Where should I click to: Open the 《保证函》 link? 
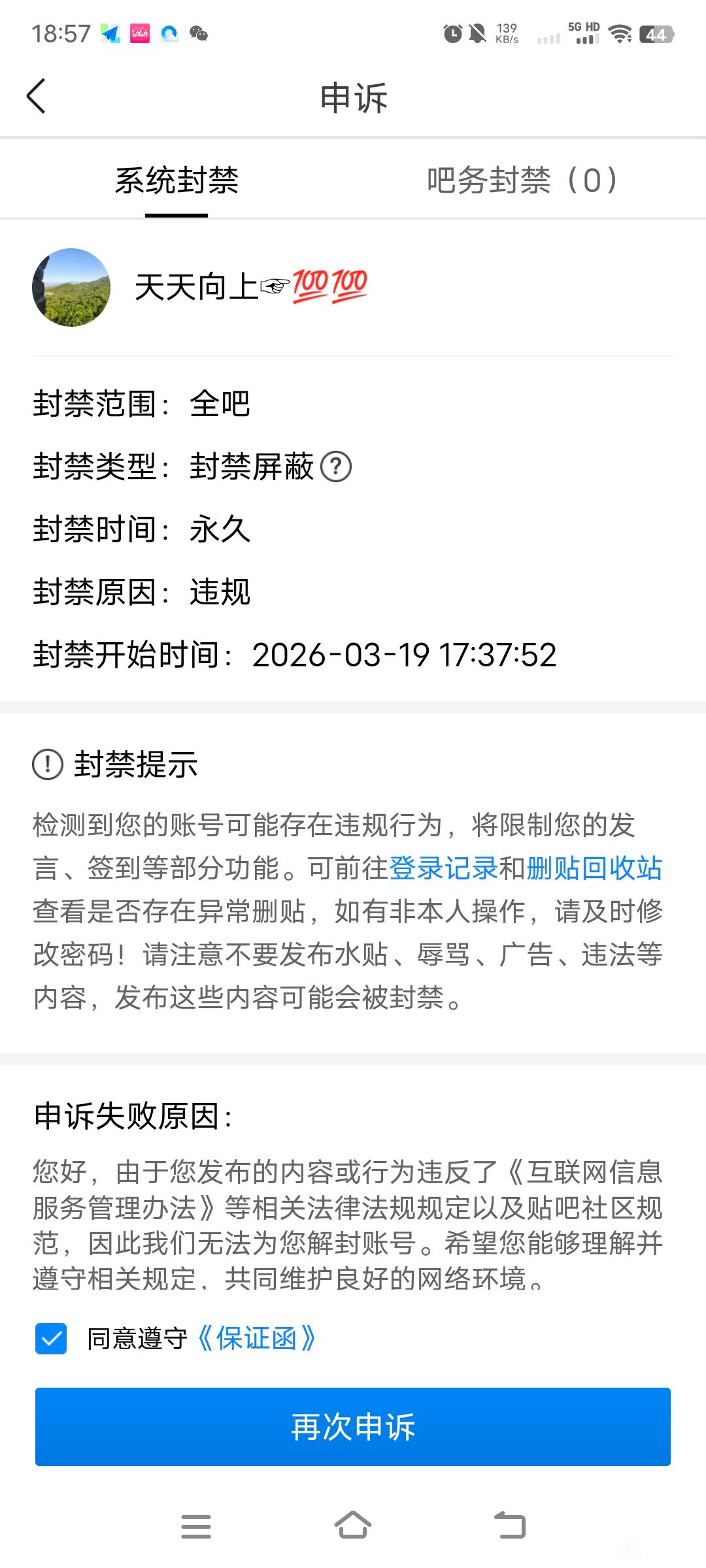(x=256, y=1339)
